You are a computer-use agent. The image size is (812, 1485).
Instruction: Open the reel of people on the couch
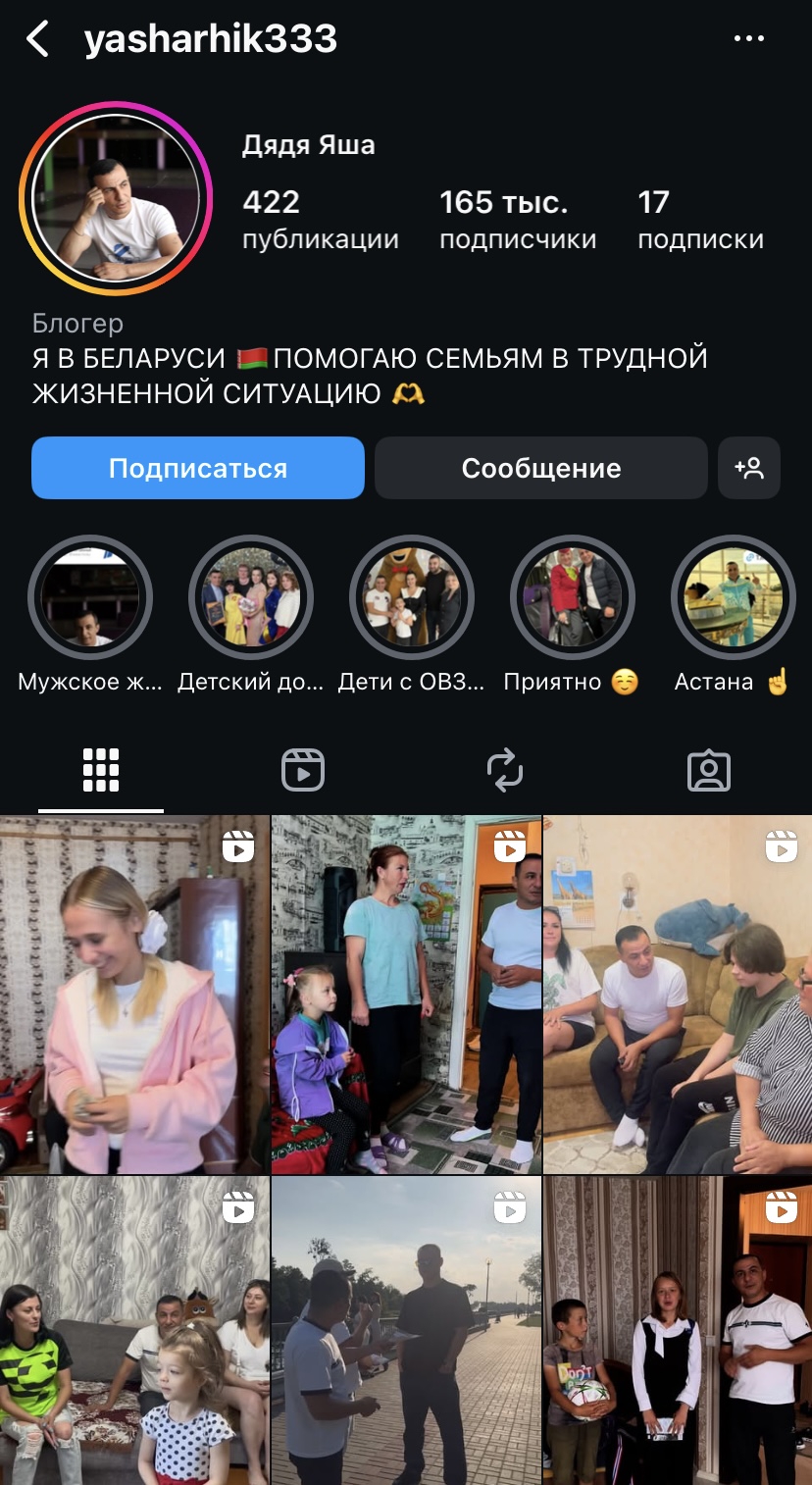(x=678, y=995)
